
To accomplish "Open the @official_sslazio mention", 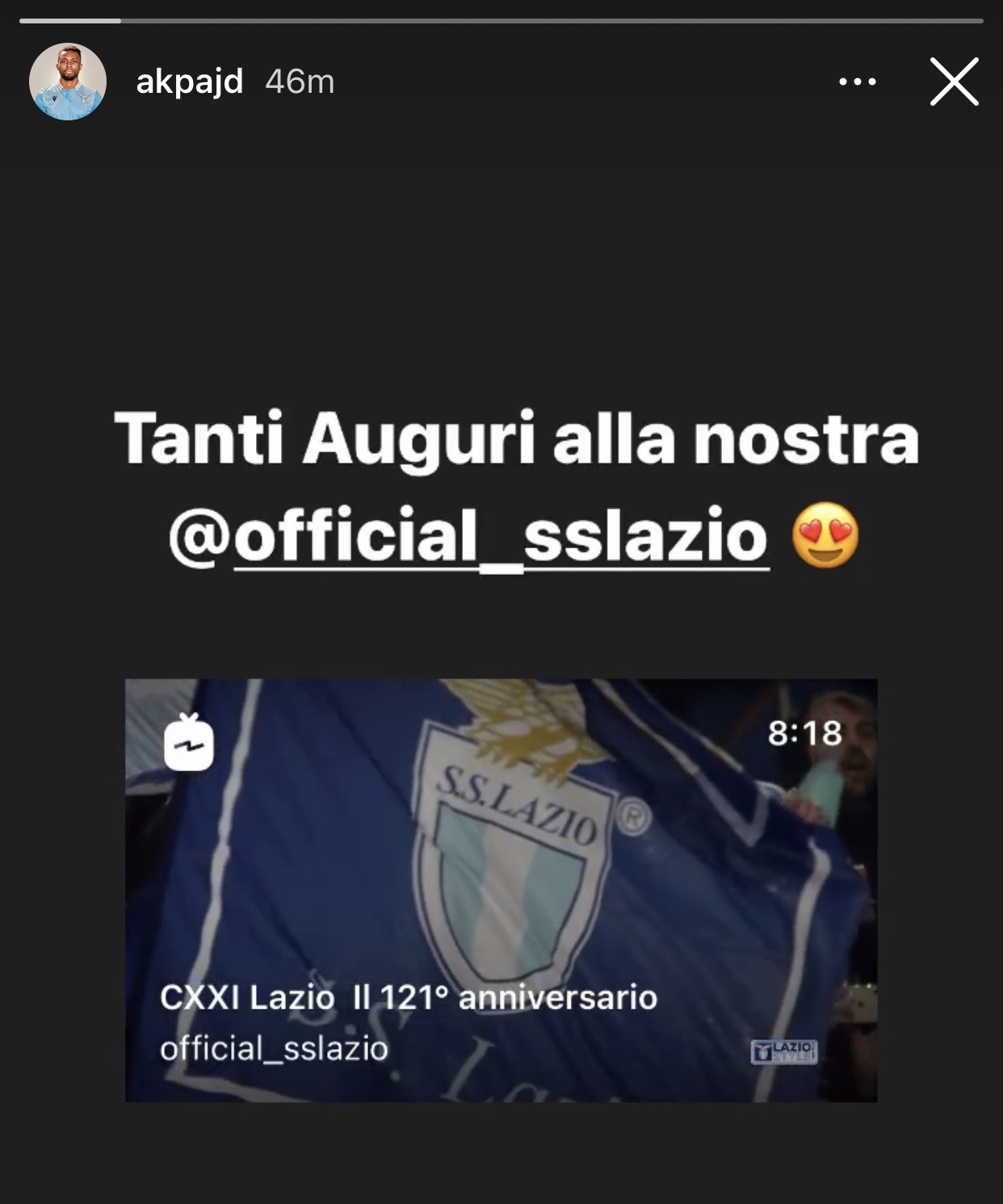I will pyautogui.click(x=468, y=536).
